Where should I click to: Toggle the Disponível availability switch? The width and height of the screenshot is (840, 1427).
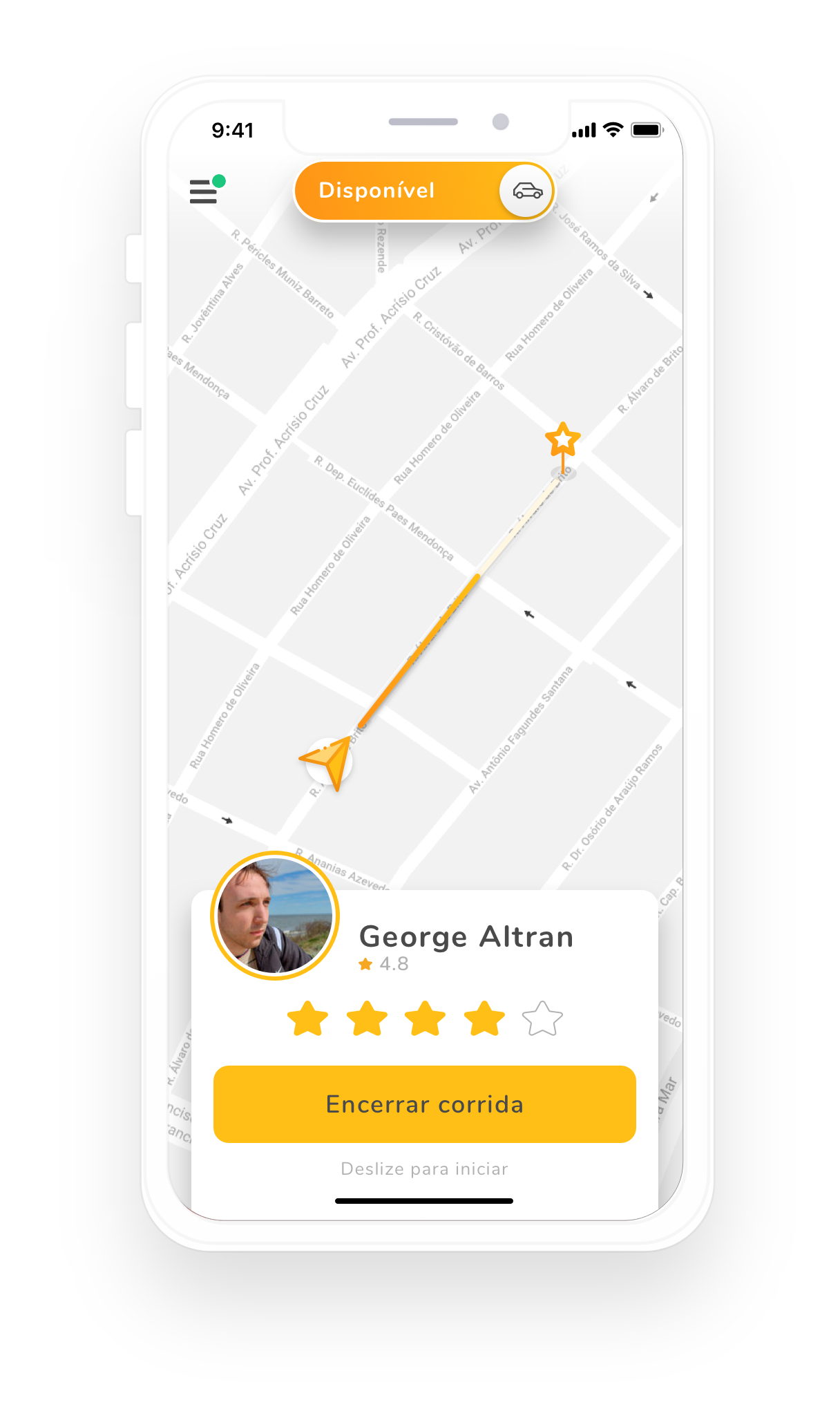(x=526, y=191)
